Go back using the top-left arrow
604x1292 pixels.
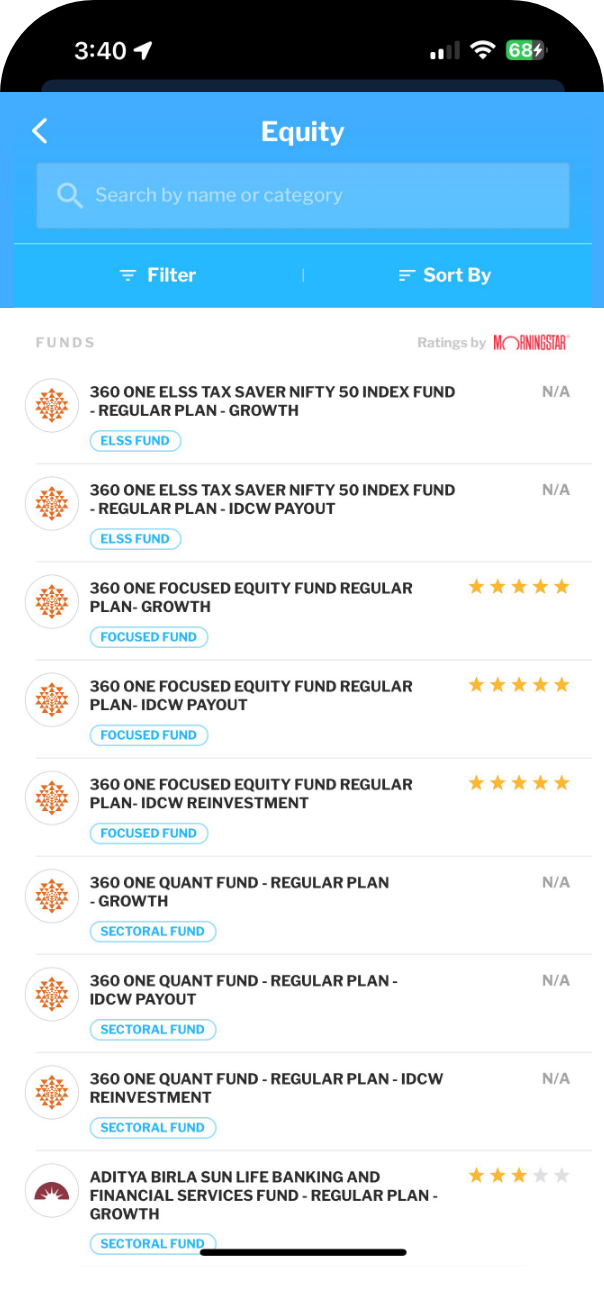[40, 131]
